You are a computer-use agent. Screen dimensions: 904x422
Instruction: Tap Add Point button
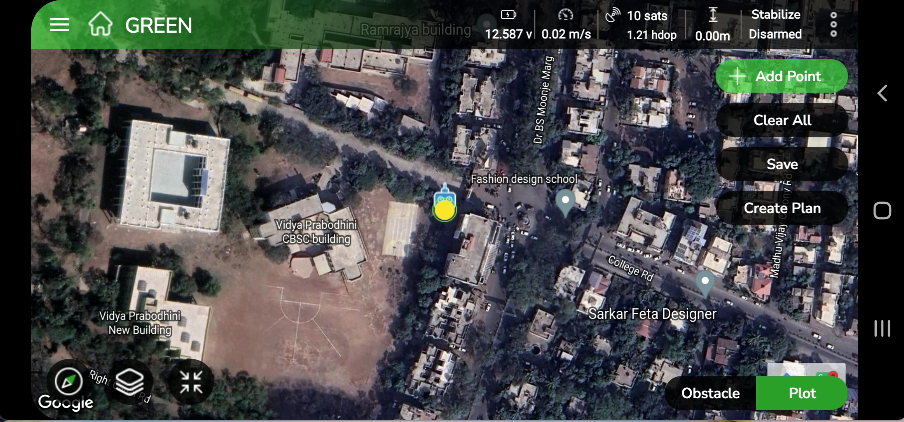tap(782, 76)
